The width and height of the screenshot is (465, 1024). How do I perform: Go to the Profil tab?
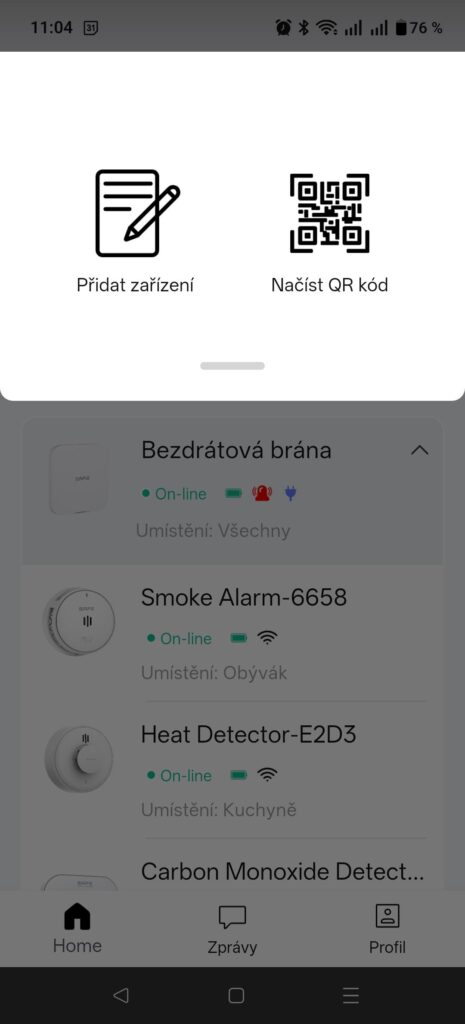click(x=387, y=929)
